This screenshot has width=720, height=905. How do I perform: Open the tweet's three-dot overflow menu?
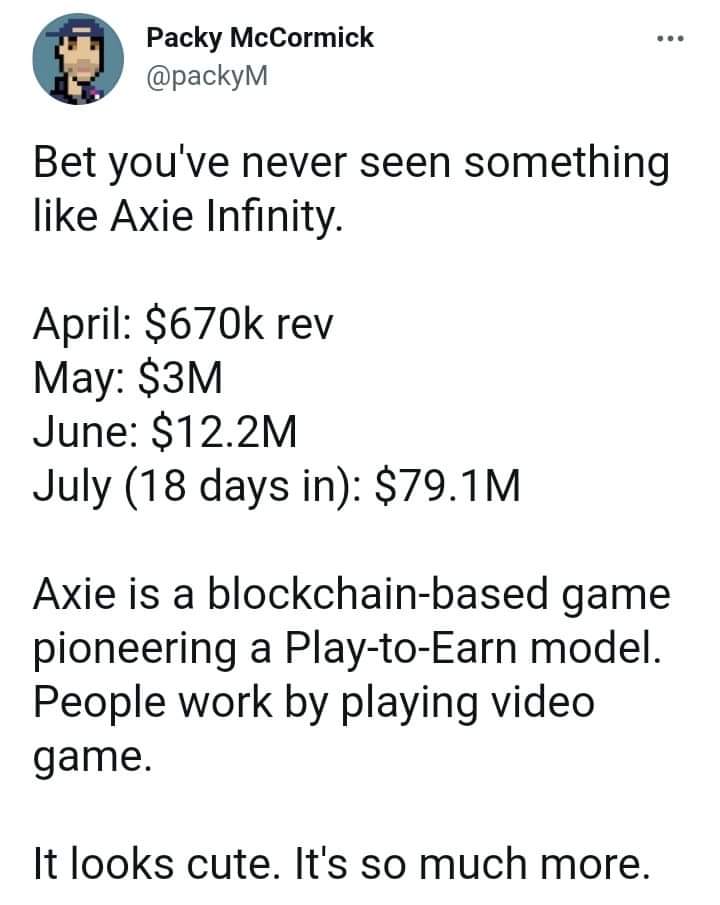coord(668,41)
